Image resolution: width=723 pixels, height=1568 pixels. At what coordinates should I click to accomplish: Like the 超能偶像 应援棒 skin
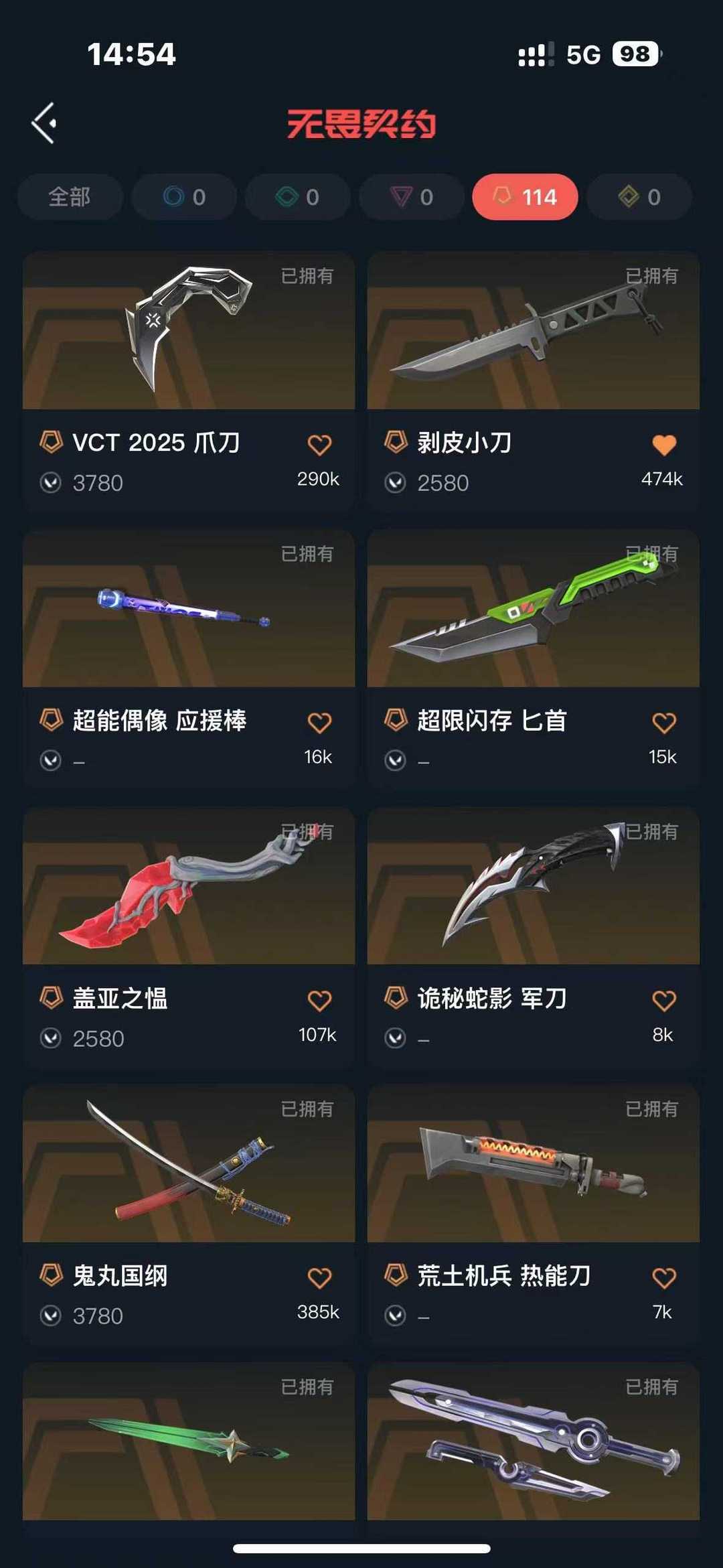pyautogui.click(x=319, y=723)
